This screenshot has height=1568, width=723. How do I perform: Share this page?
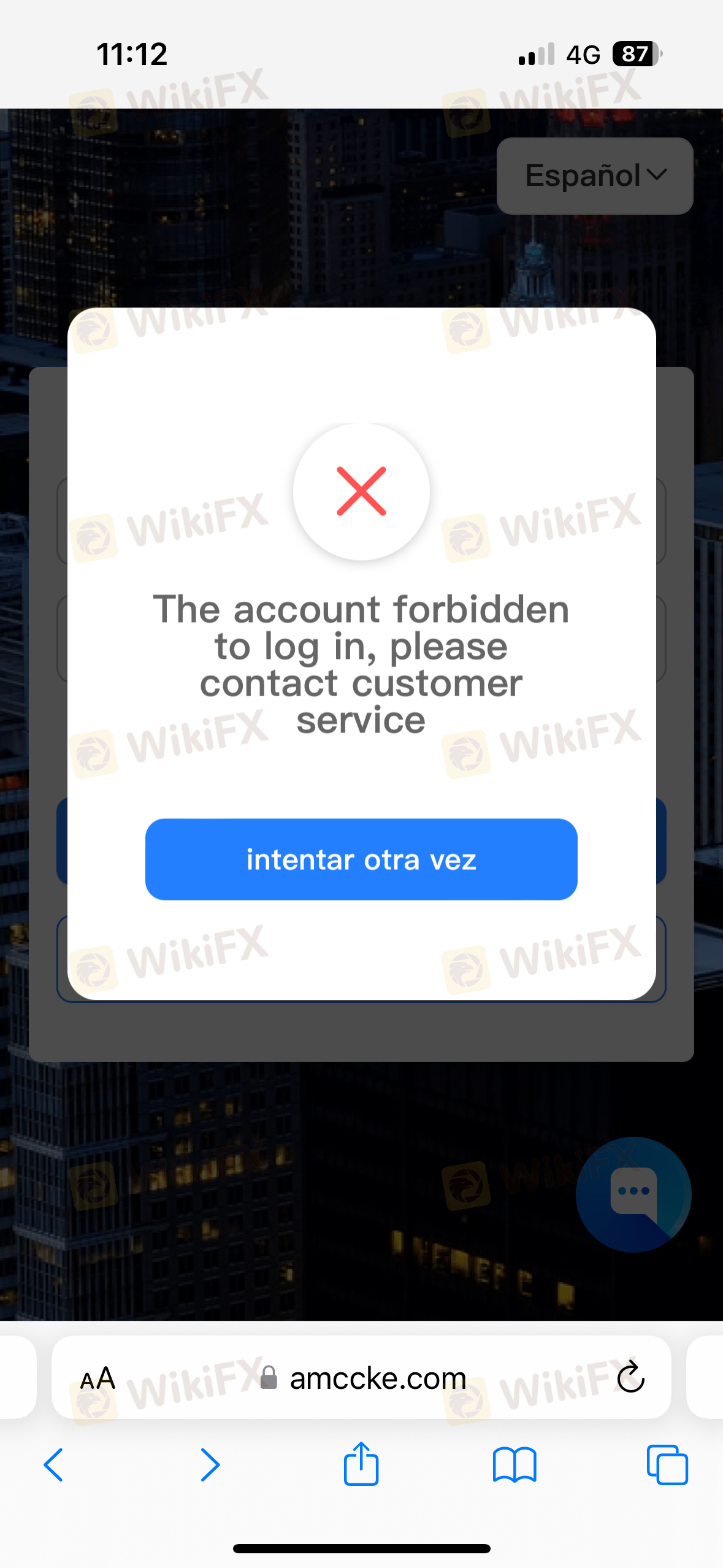tap(361, 1464)
